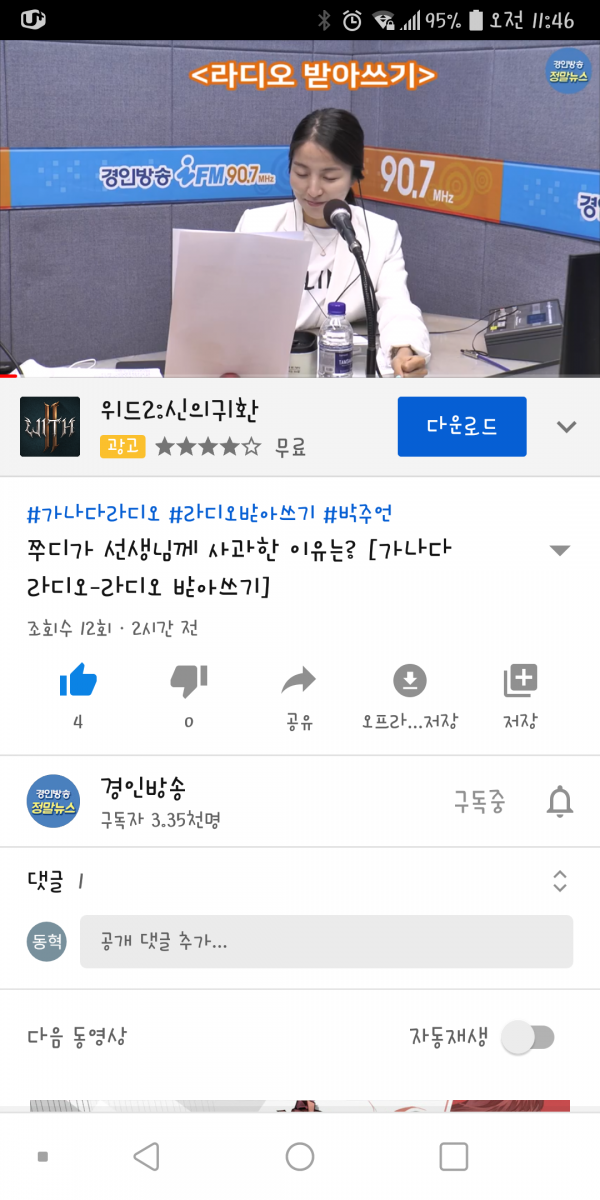Dislike this video with thumbs down
The width and height of the screenshot is (600, 1200).
pos(188,682)
